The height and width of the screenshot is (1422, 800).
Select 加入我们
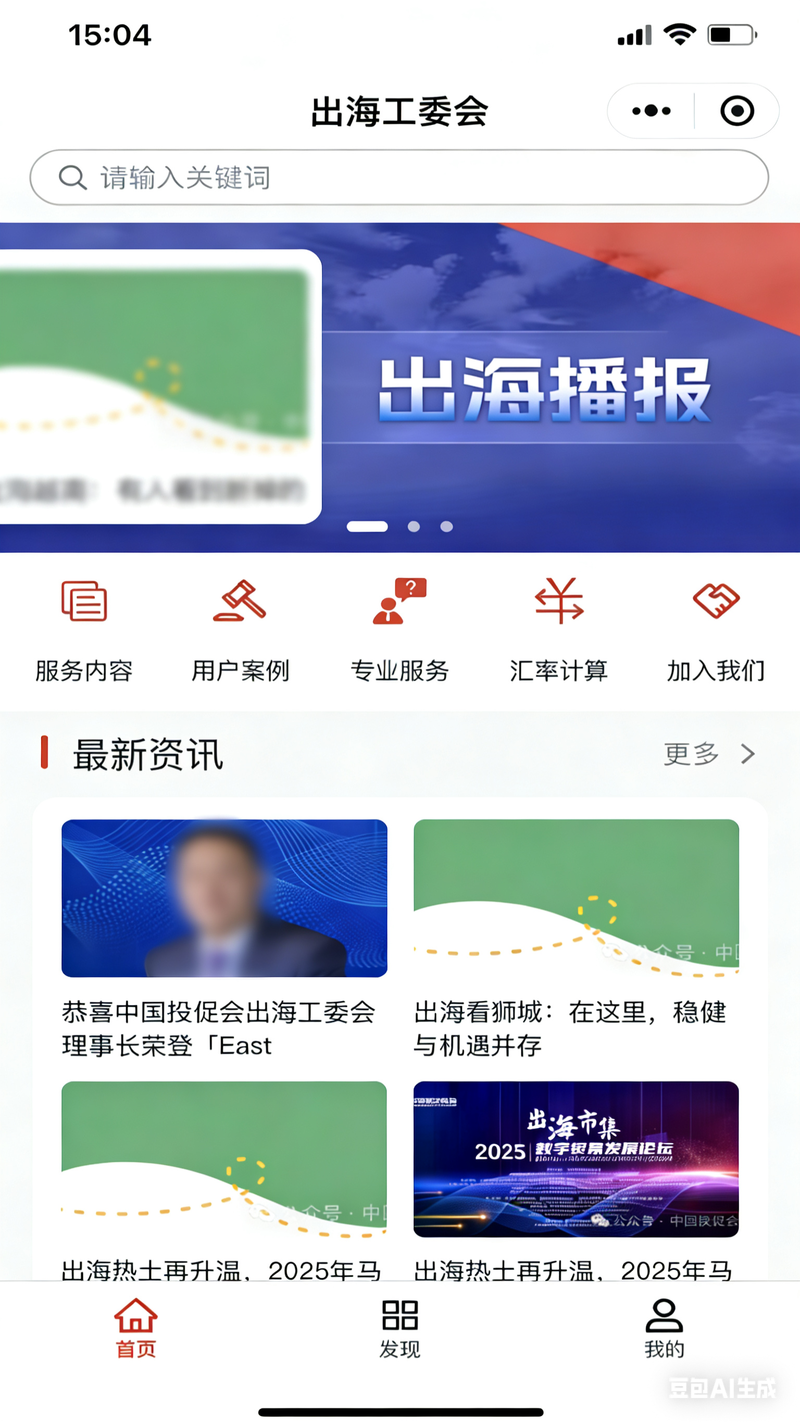716,630
